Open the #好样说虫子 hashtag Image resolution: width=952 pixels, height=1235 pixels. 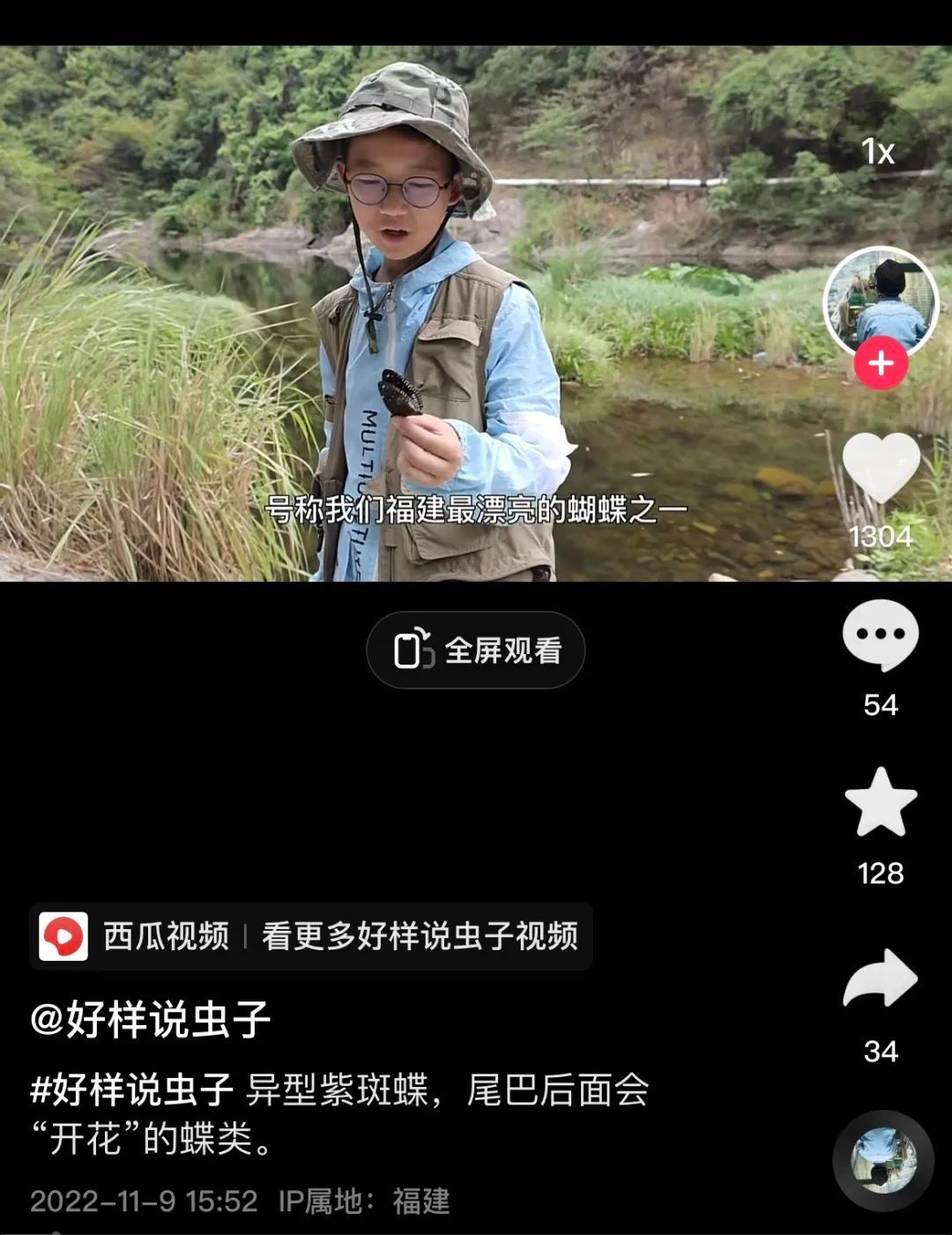[131, 1090]
